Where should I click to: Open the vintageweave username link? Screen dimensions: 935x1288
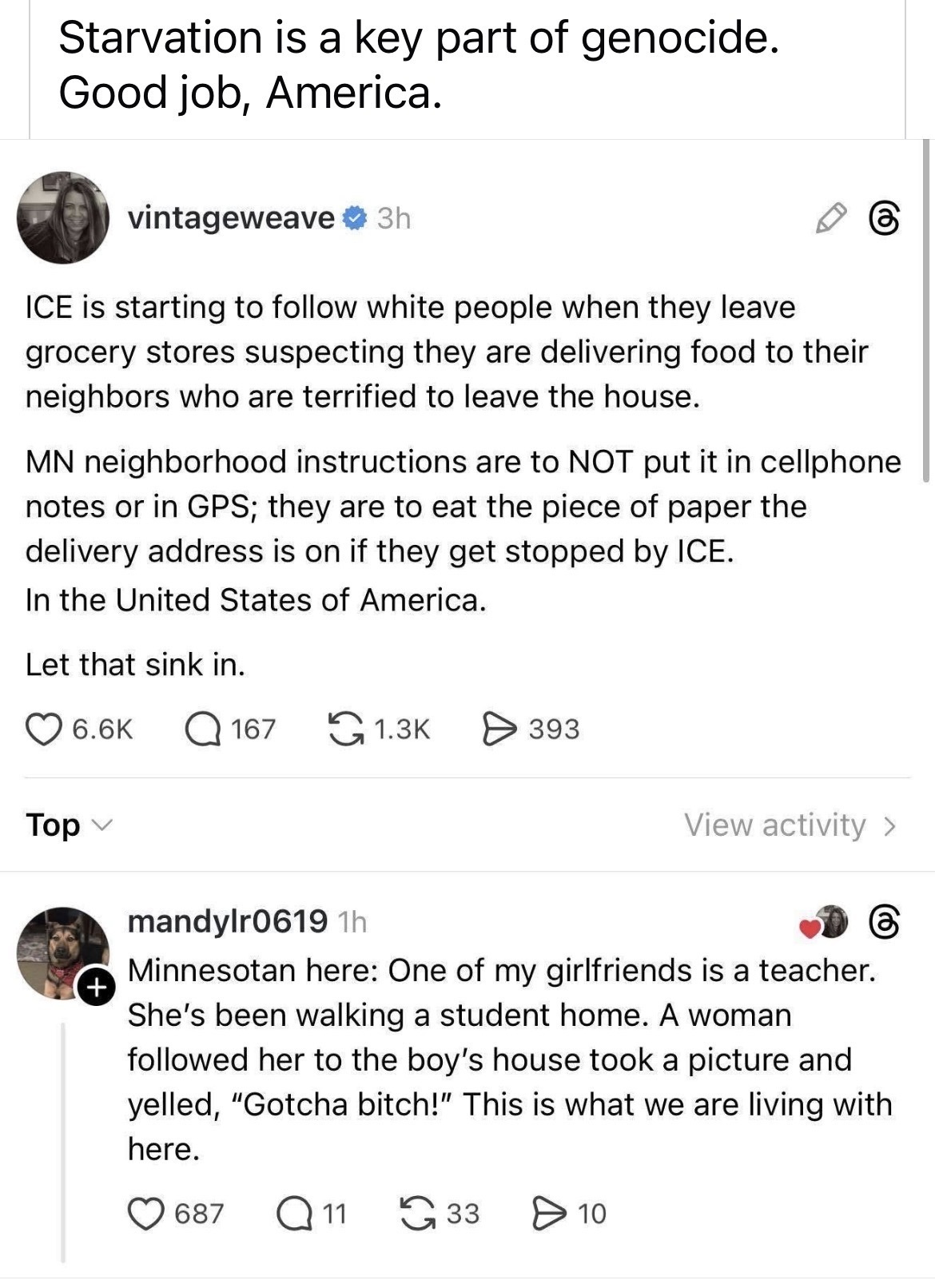click(x=231, y=217)
